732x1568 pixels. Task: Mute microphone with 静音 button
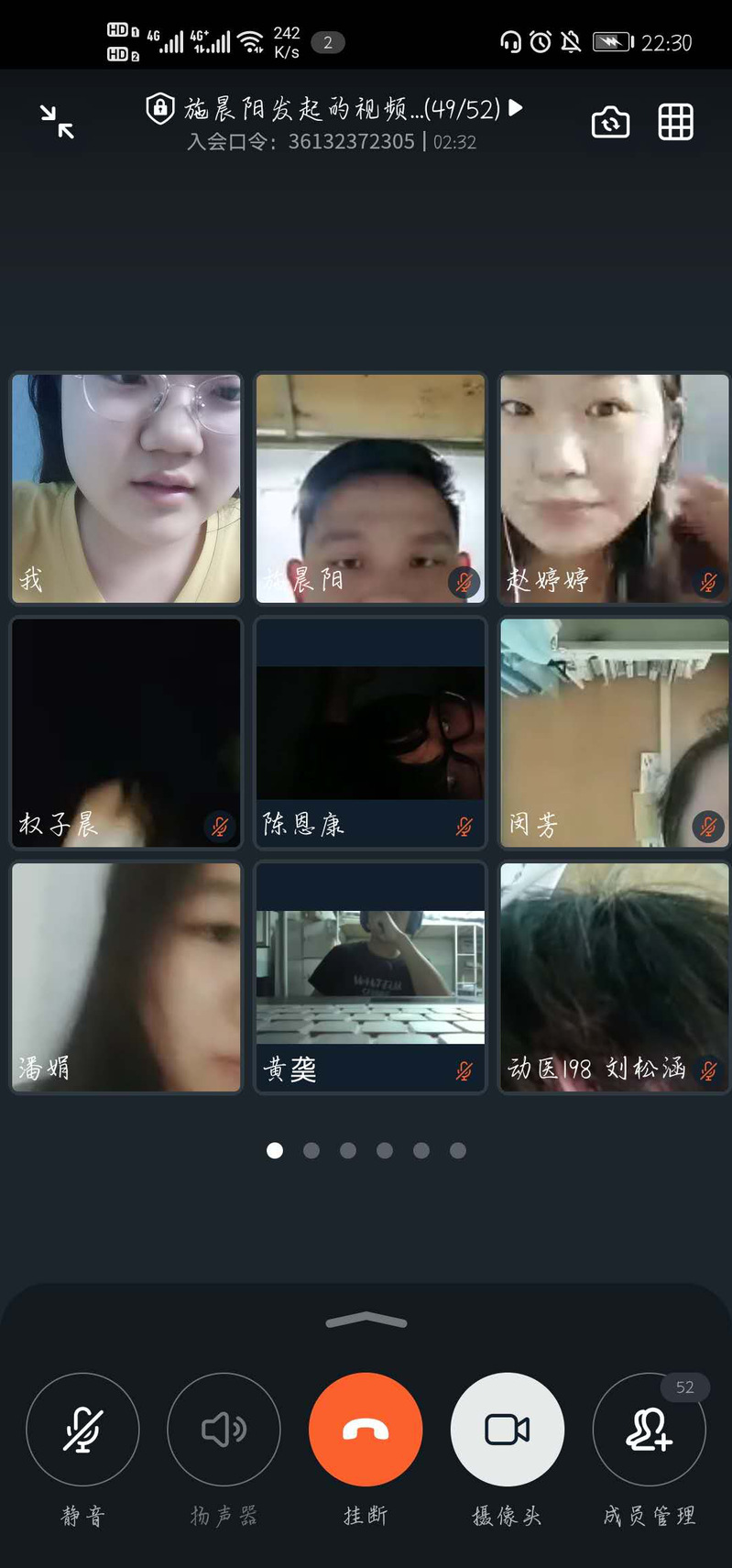point(82,1429)
